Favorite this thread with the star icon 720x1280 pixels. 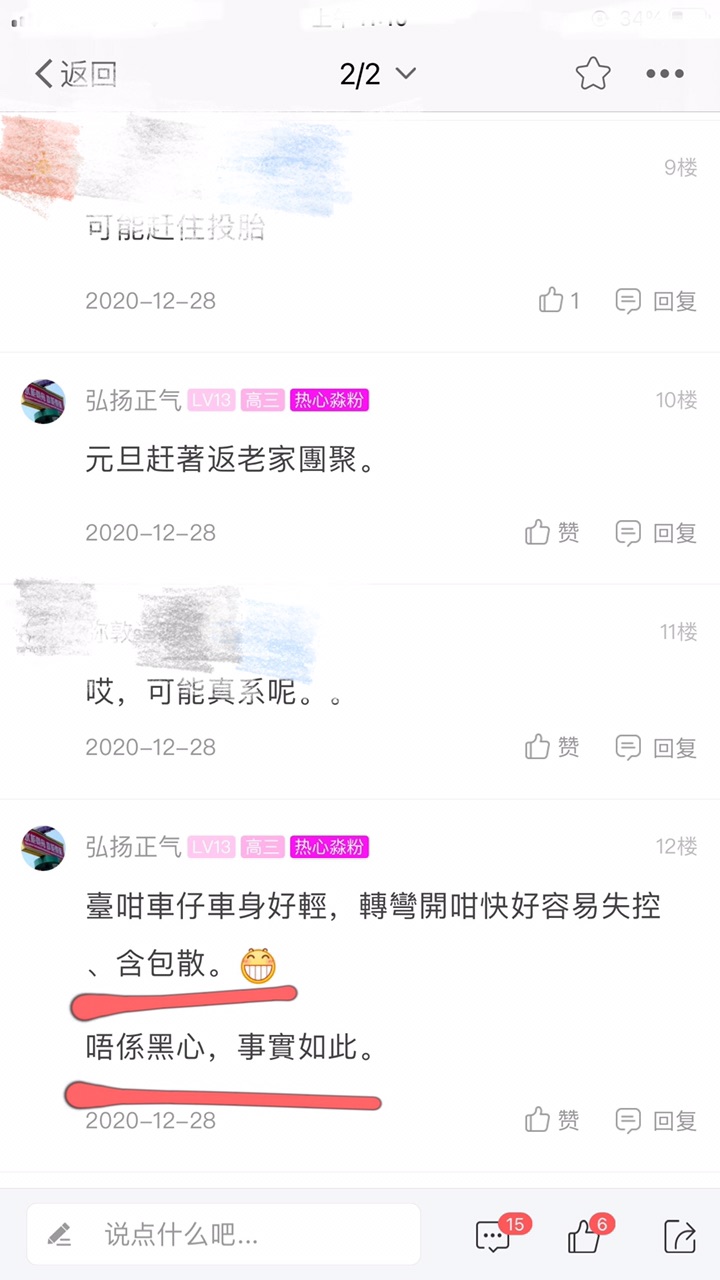(x=592, y=74)
